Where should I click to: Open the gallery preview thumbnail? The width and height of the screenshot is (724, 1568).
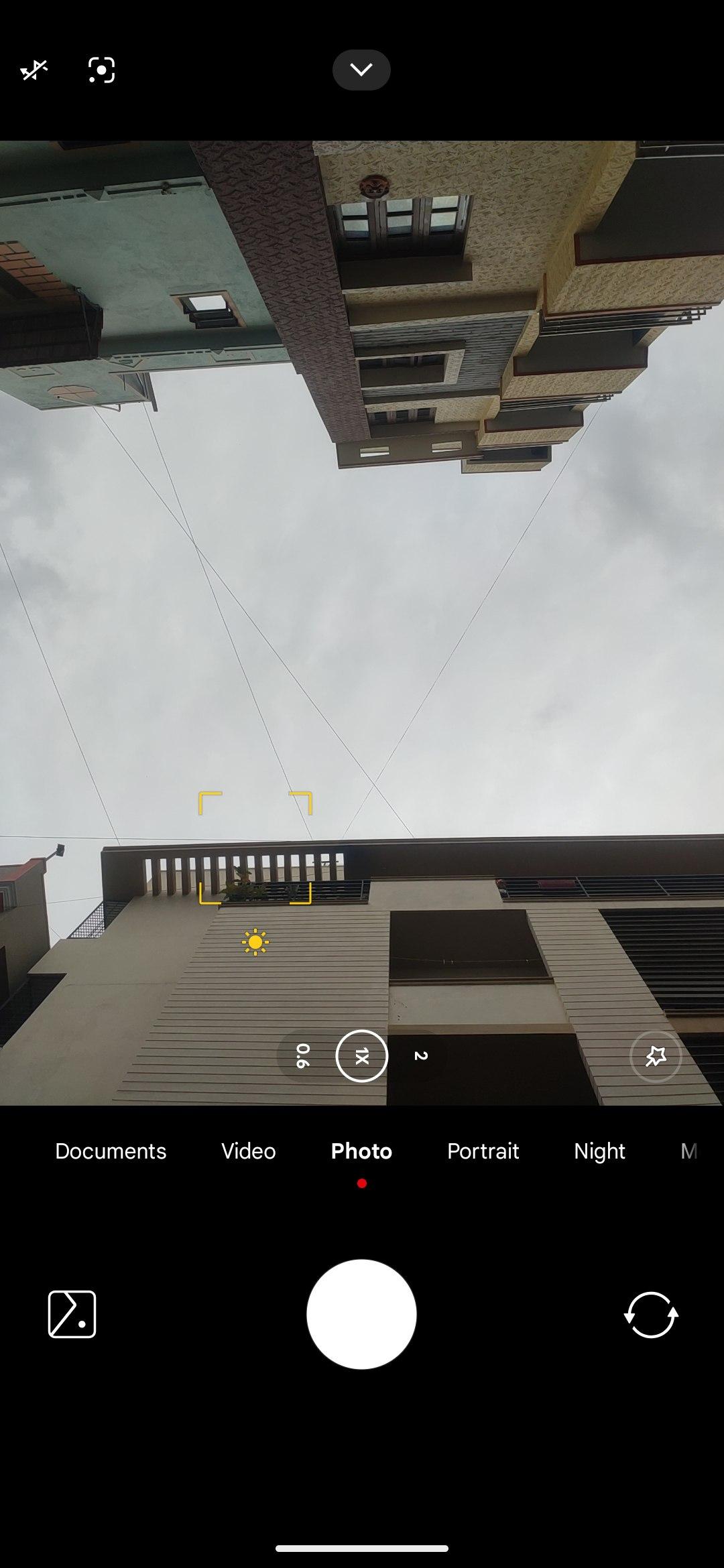pos(72,1314)
